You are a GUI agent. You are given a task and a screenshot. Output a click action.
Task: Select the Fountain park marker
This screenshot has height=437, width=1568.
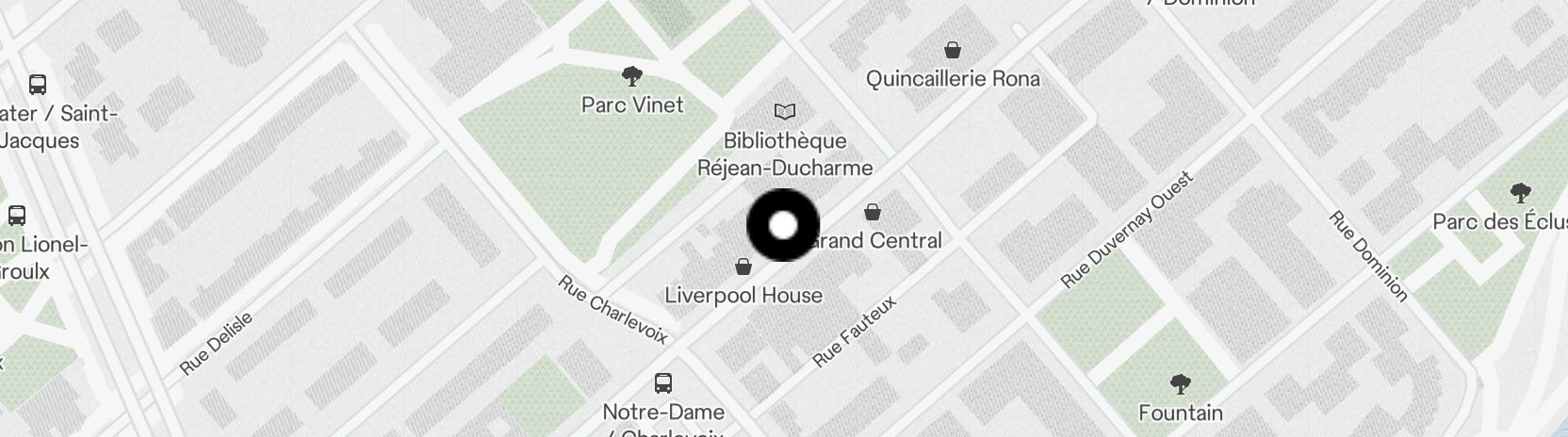click(x=1180, y=384)
